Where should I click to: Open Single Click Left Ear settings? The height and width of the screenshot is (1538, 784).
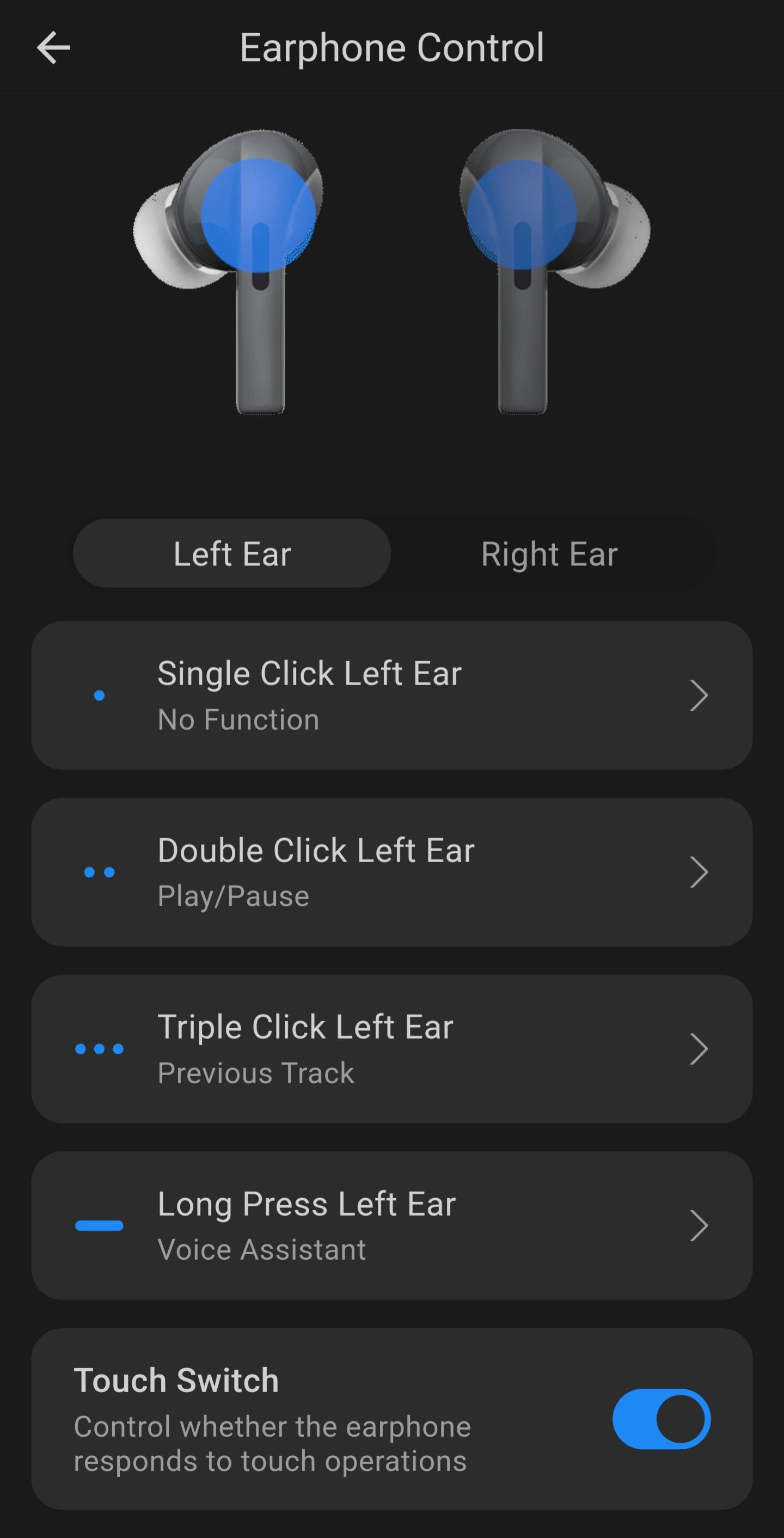391,695
